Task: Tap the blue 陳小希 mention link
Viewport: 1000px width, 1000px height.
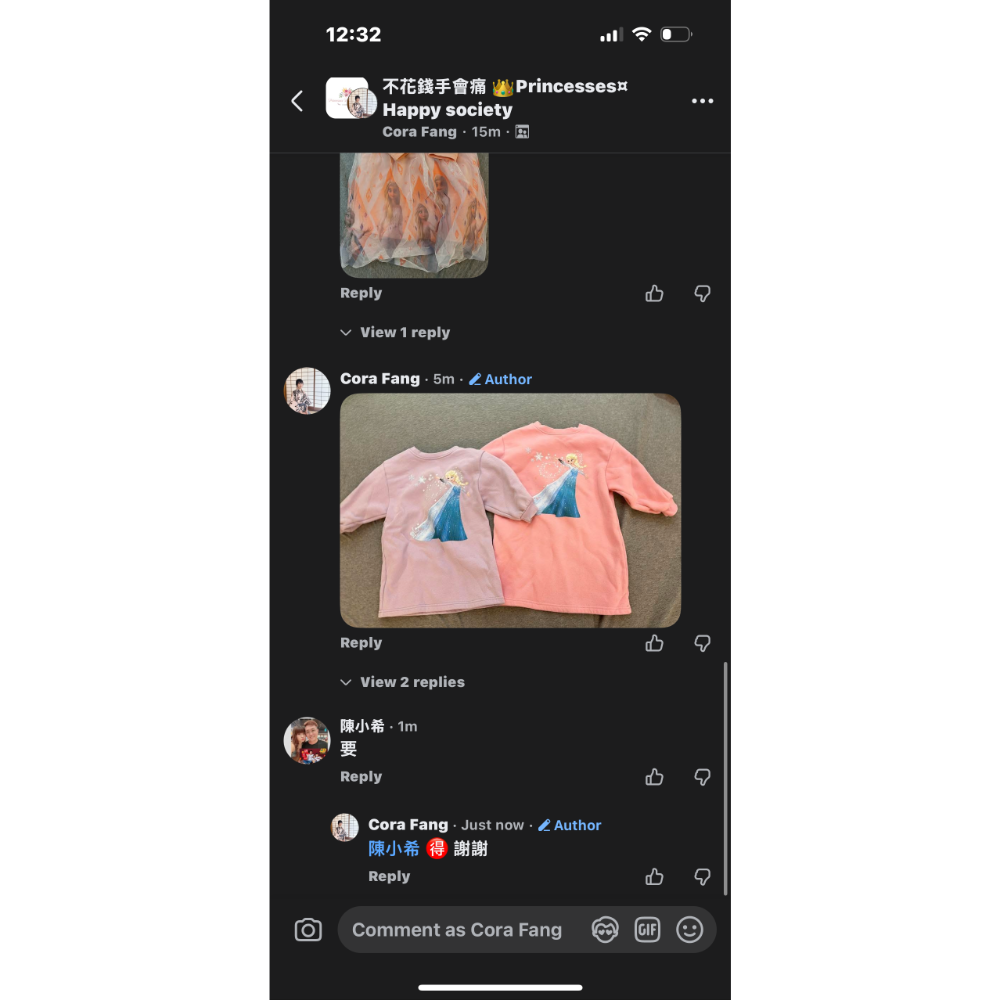Action: (394, 849)
